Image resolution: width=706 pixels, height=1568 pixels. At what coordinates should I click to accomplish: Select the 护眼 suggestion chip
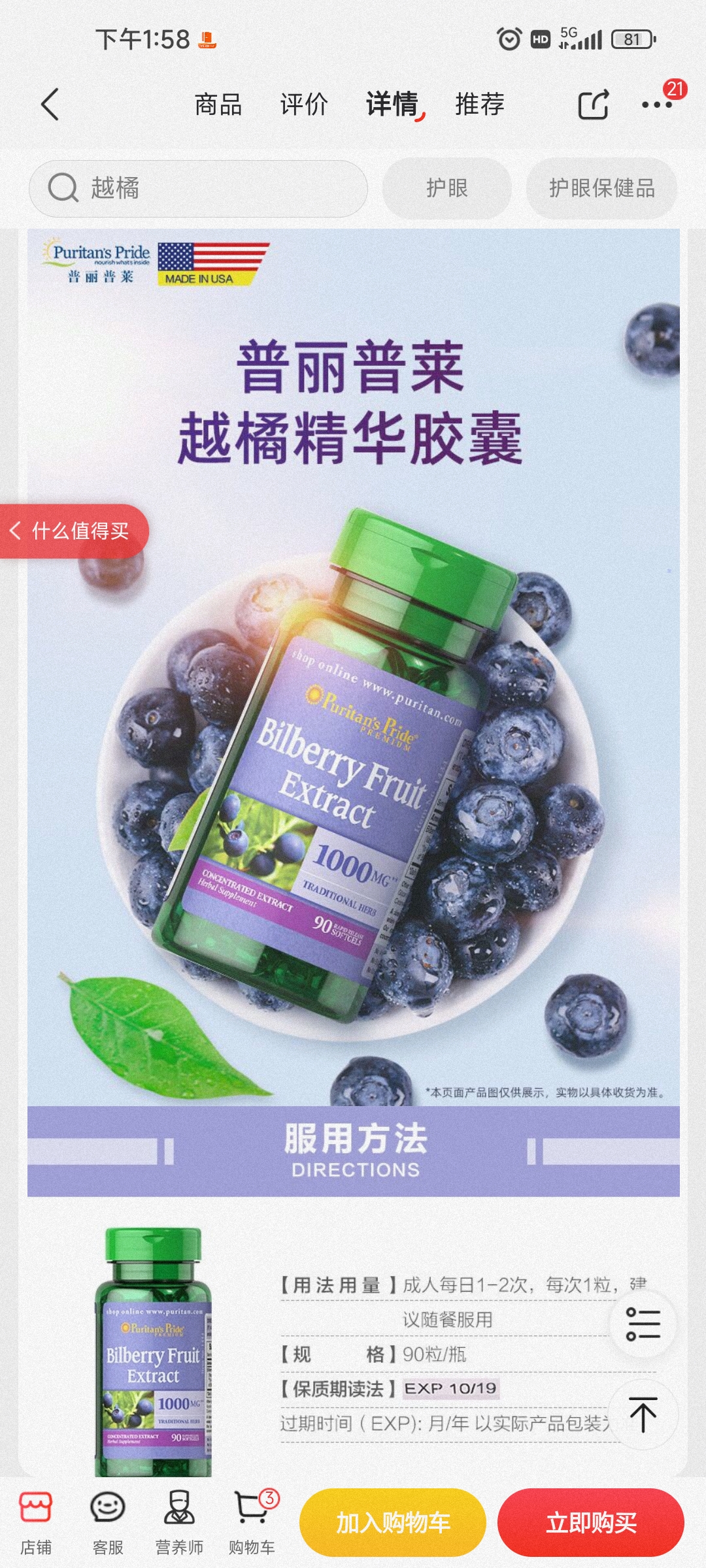coord(447,188)
